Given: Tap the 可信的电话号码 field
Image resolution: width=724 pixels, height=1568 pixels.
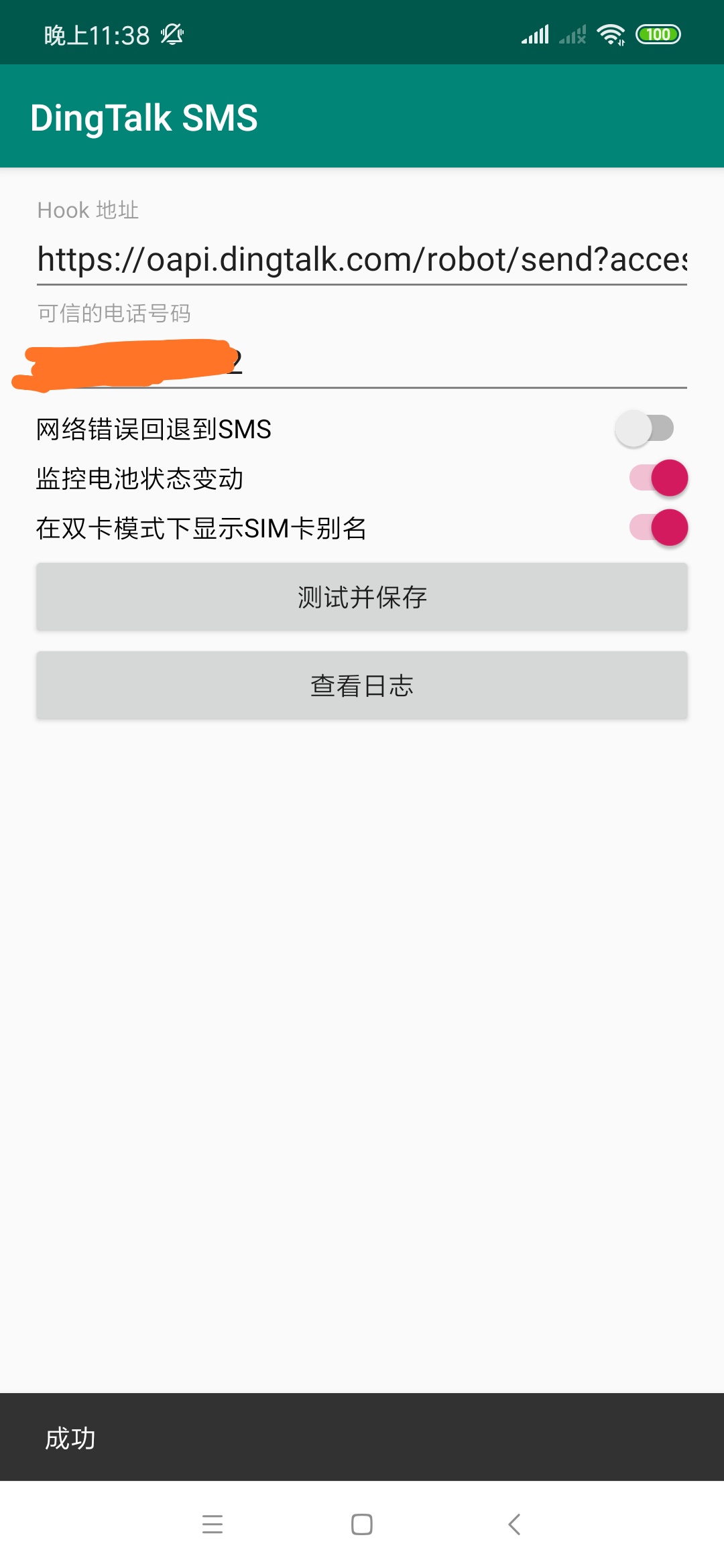Looking at the screenshot, I should [x=362, y=363].
